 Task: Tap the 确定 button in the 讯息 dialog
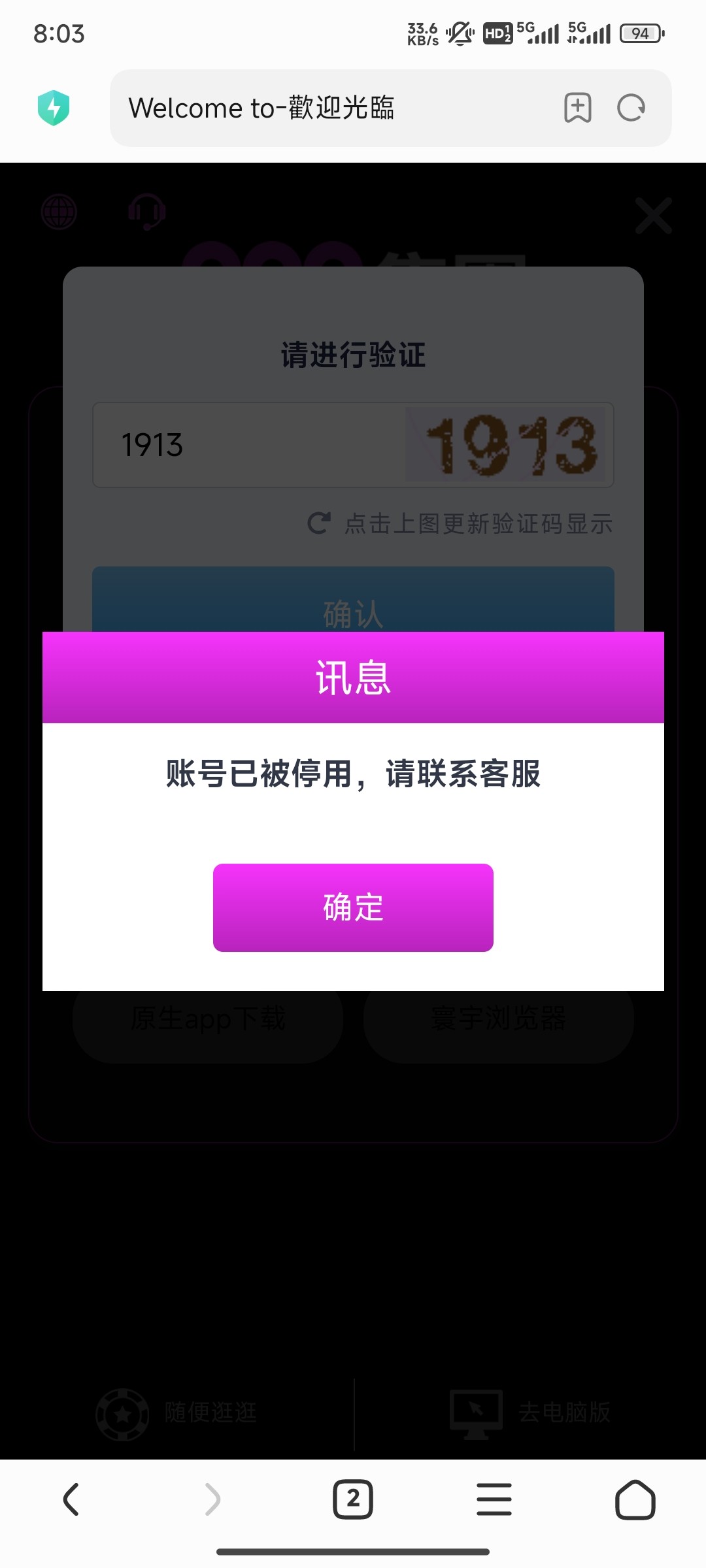pos(353,907)
